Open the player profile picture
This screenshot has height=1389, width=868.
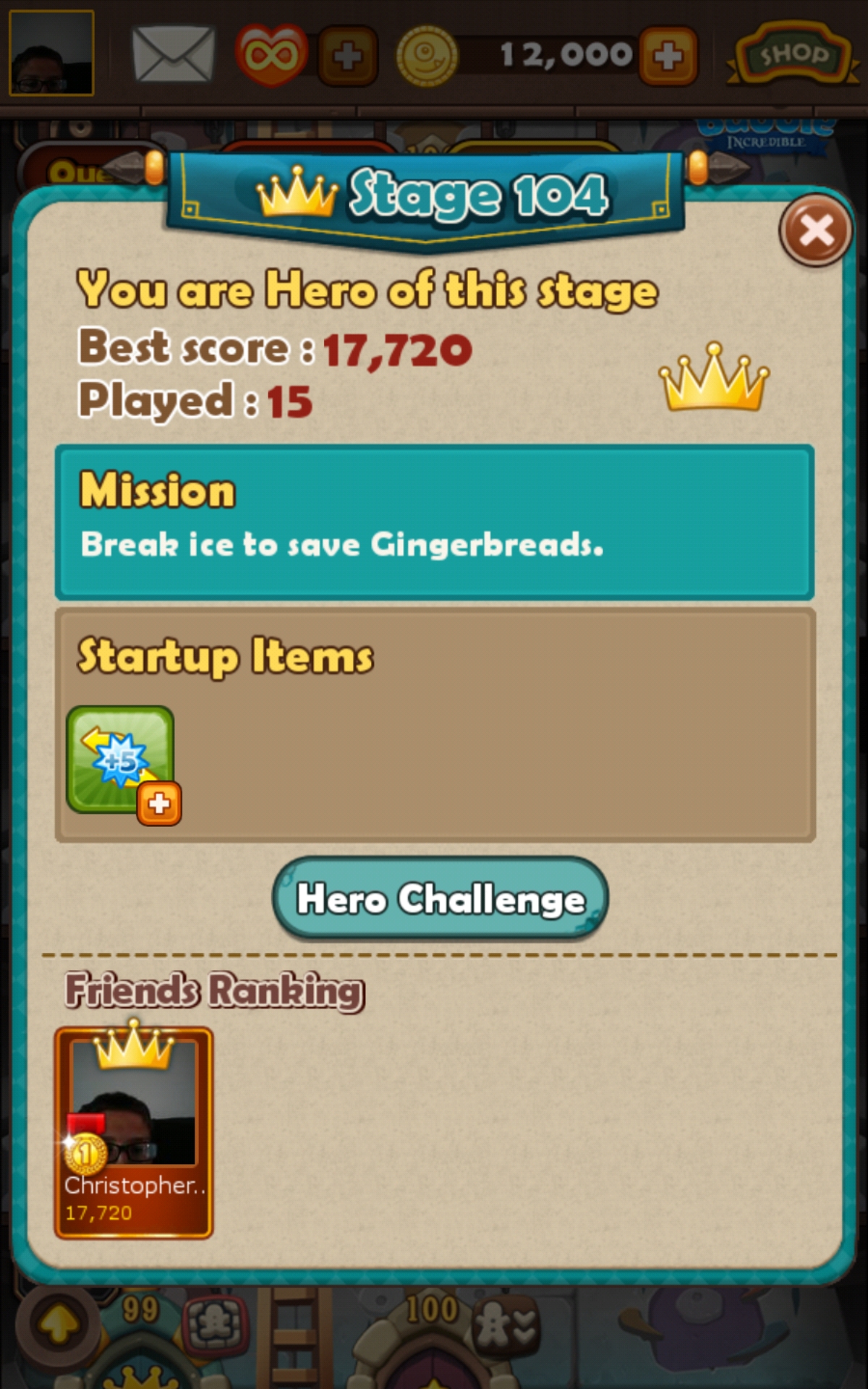tap(51, 53)
